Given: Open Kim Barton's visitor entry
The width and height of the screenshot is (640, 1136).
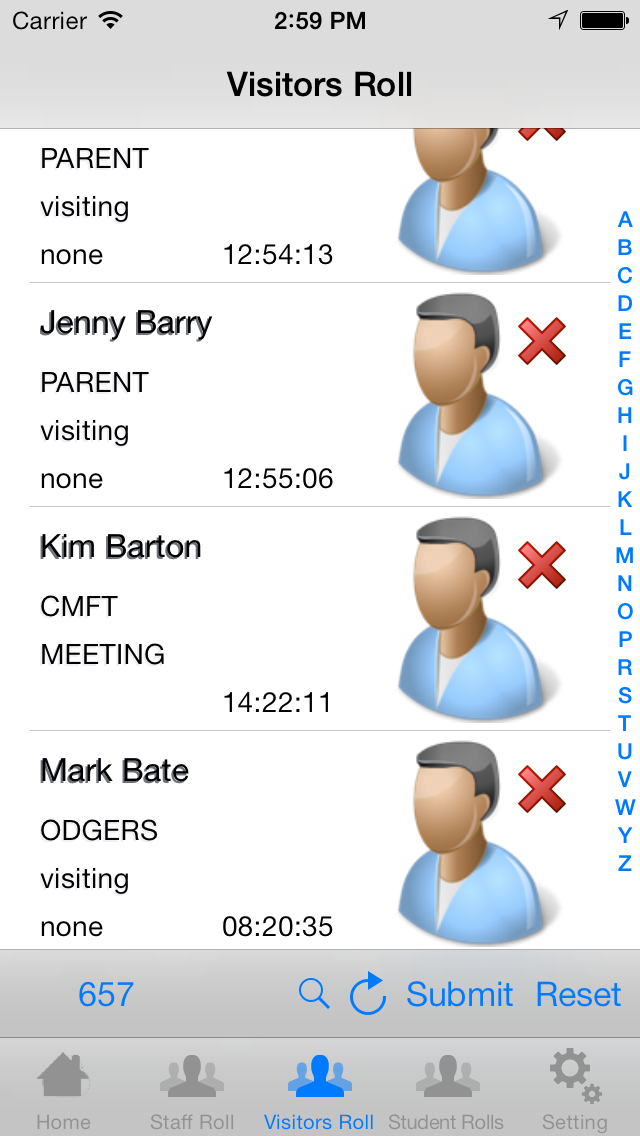Looking at the screenshot, I should click(200, 619).
